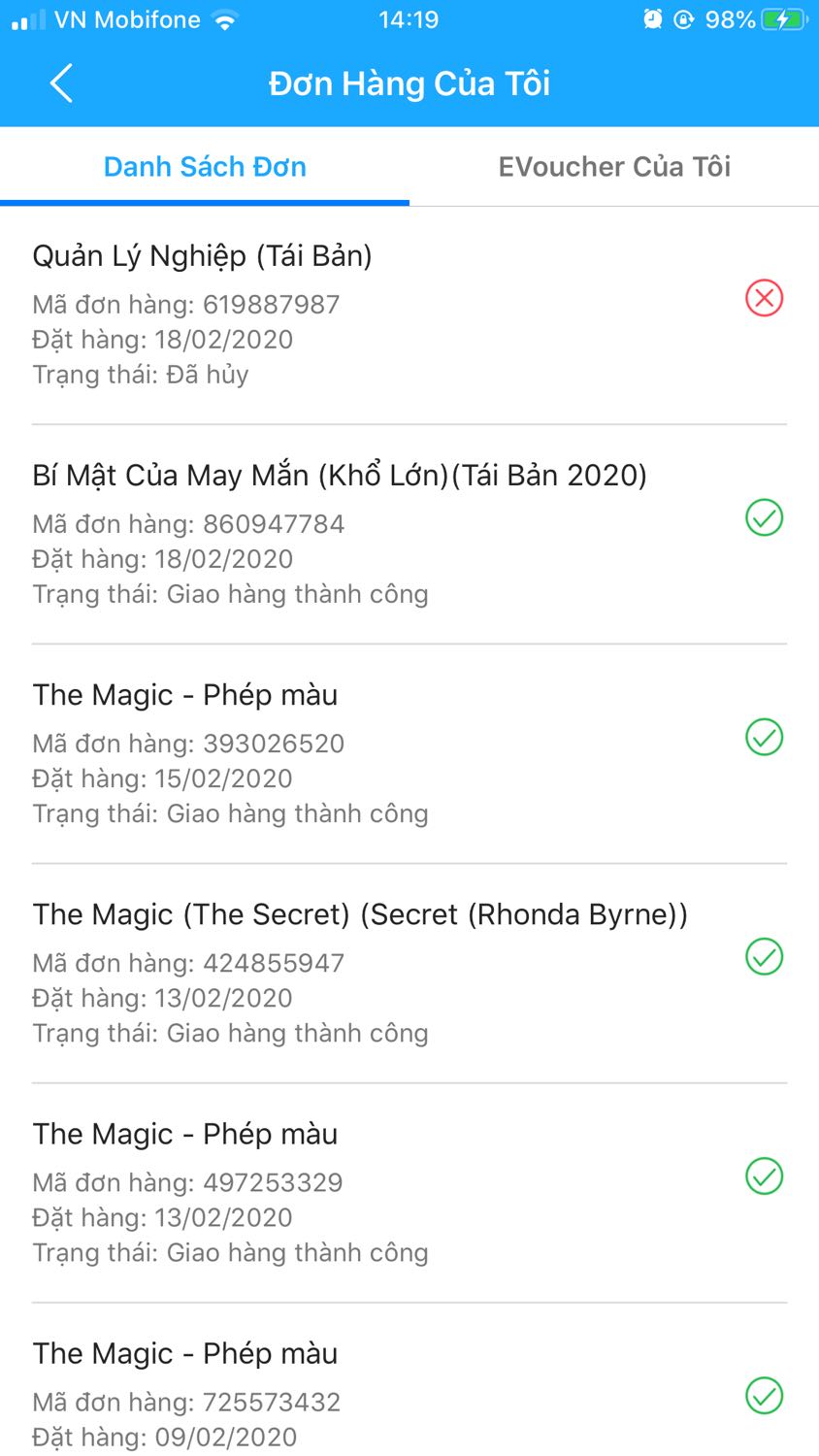Screen dimensions: 819x1456
Task: Switch to the EVoucher Của Tôi tab
Action: pyautogui.click(x=614, y=166)
